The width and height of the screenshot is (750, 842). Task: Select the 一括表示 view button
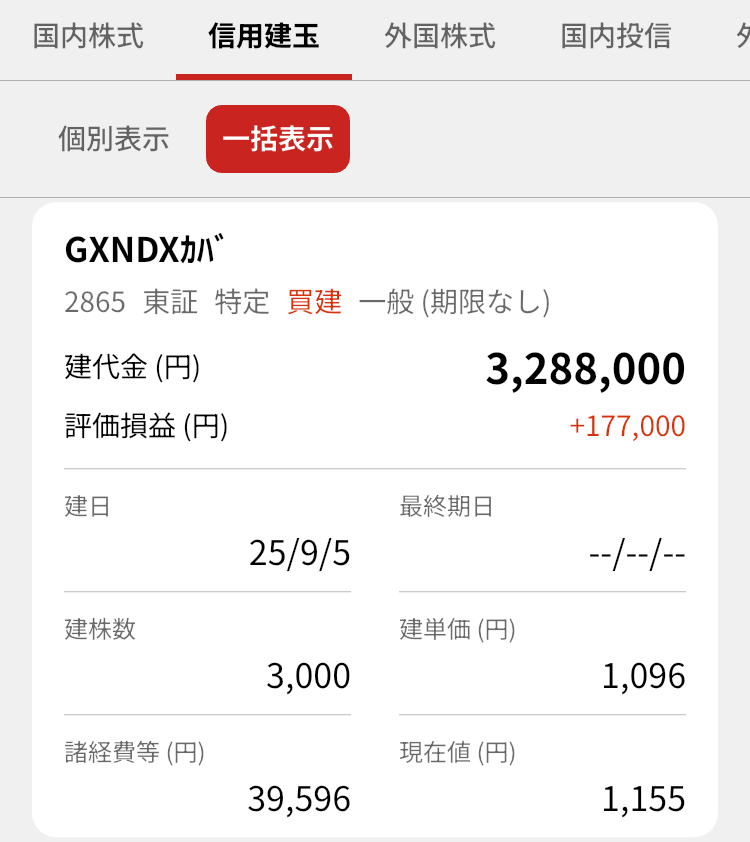(278, 139)
